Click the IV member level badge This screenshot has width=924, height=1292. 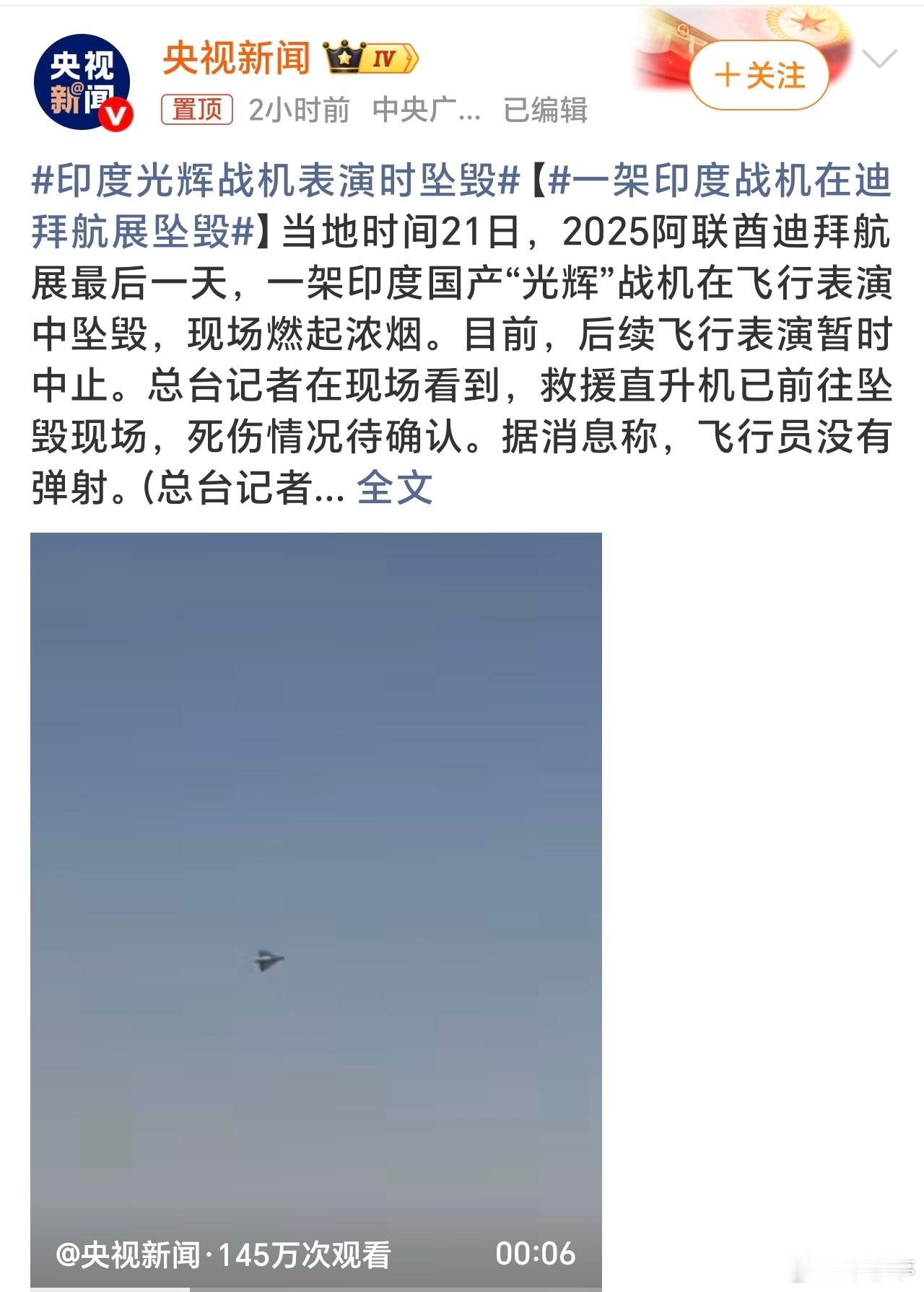tap(383, 59)
